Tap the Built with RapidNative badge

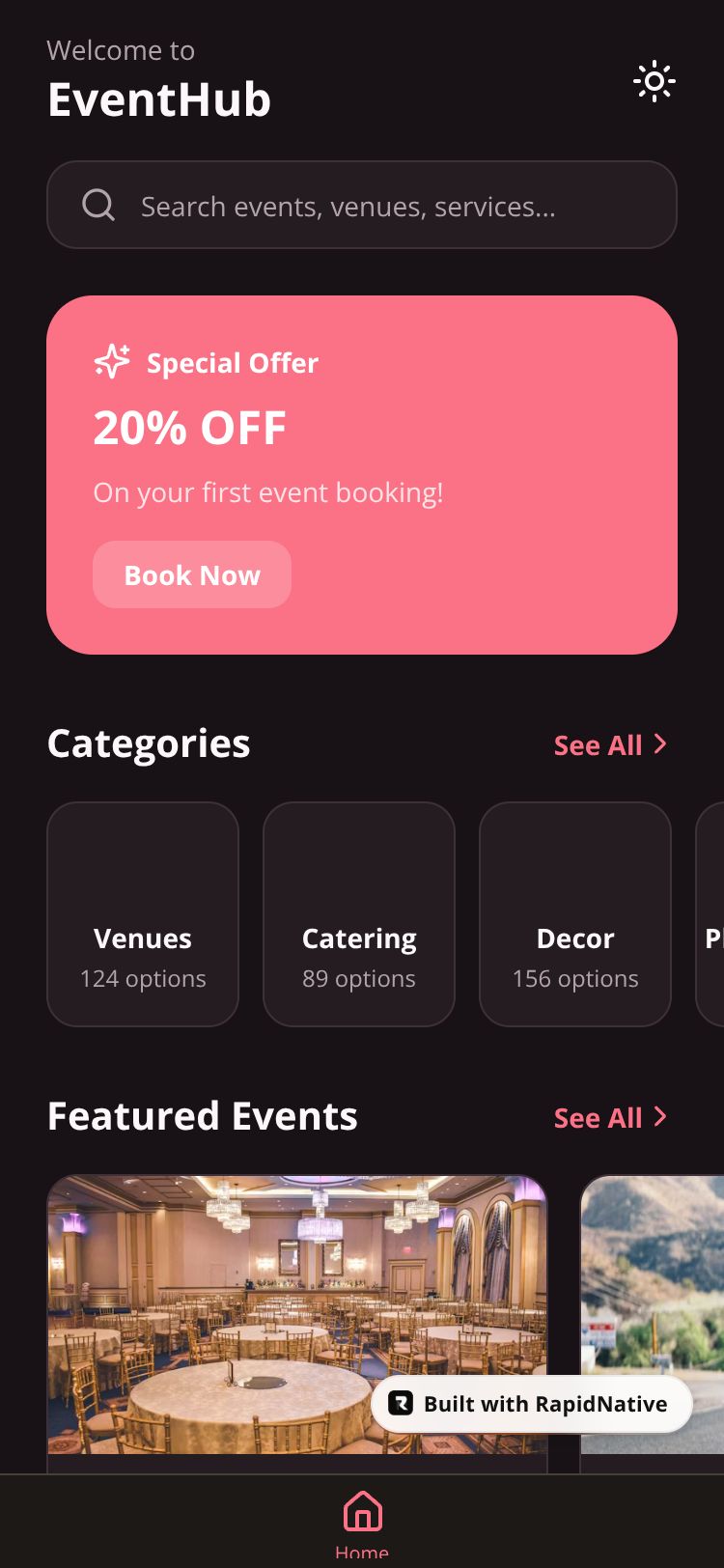point(532,1404)
